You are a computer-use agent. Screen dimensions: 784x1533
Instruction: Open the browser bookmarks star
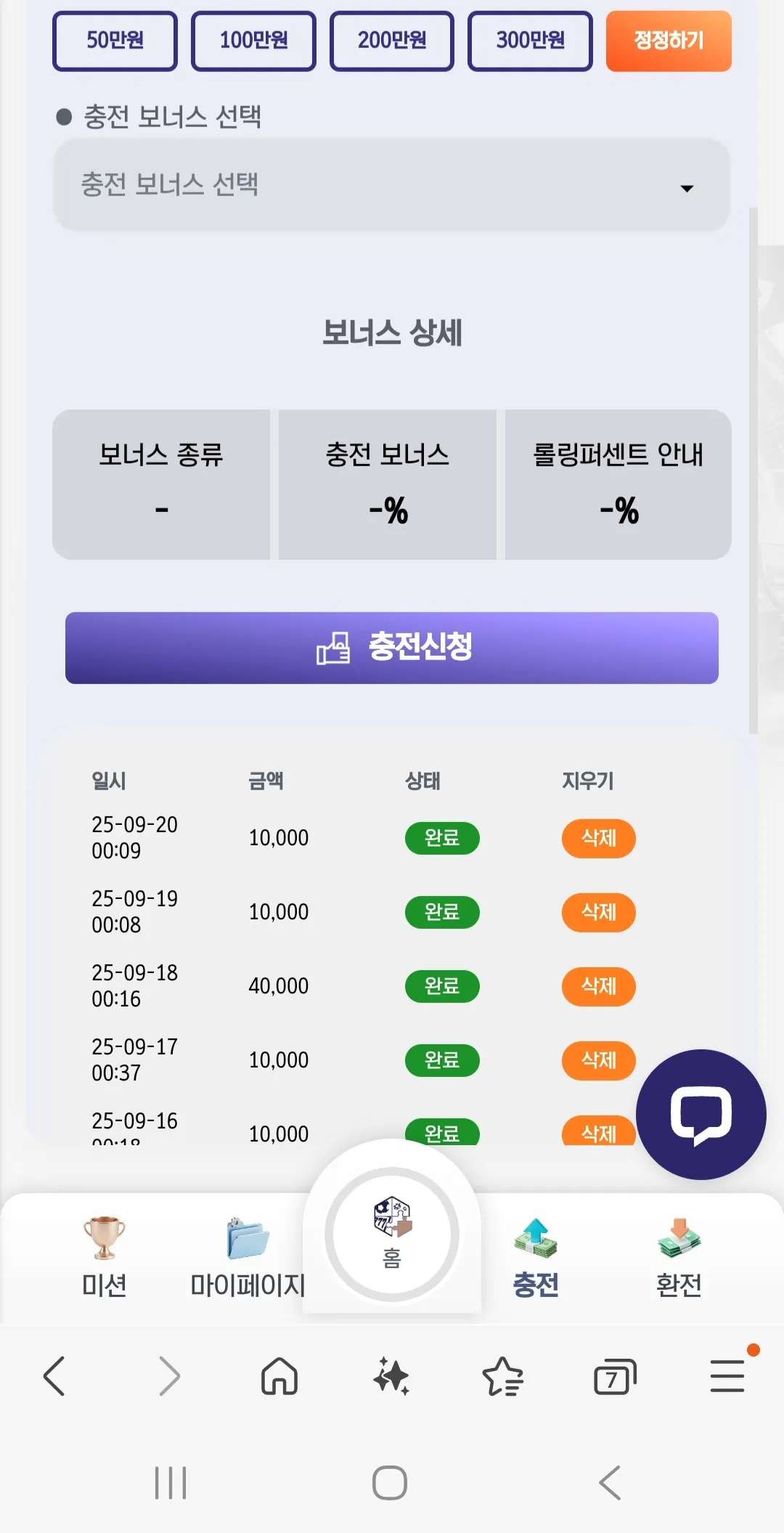point(502,1376)
